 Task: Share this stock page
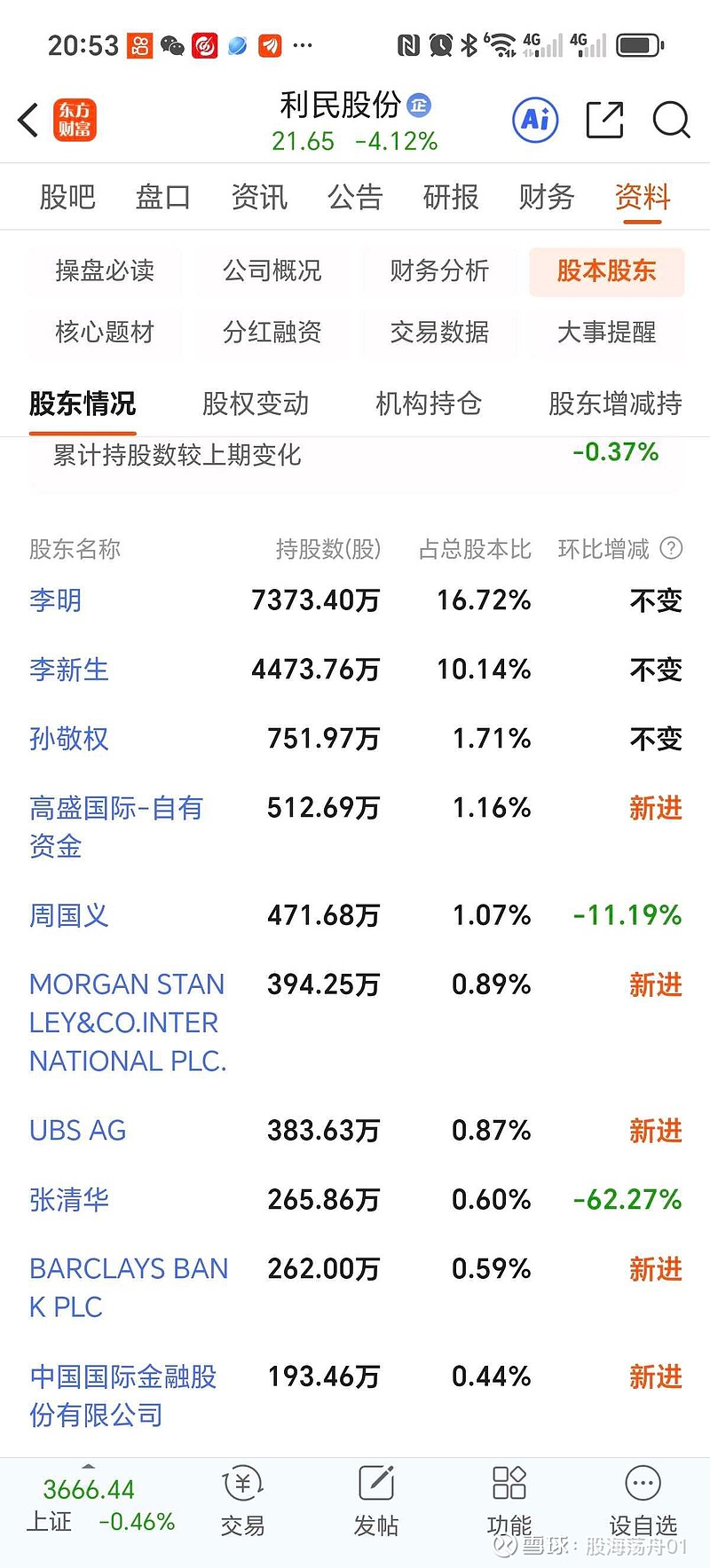[604, 120]
